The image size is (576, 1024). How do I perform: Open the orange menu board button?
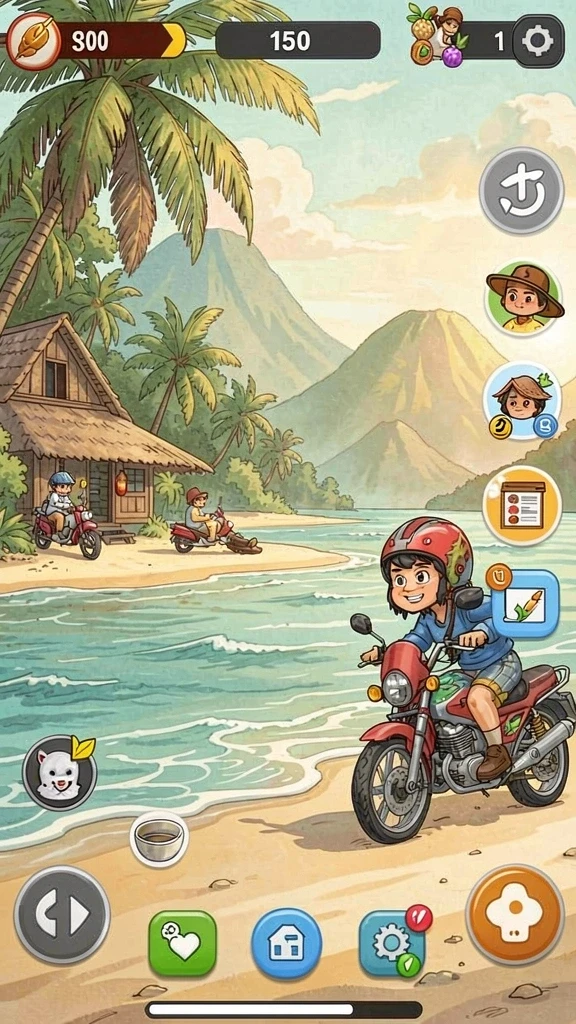522,505
